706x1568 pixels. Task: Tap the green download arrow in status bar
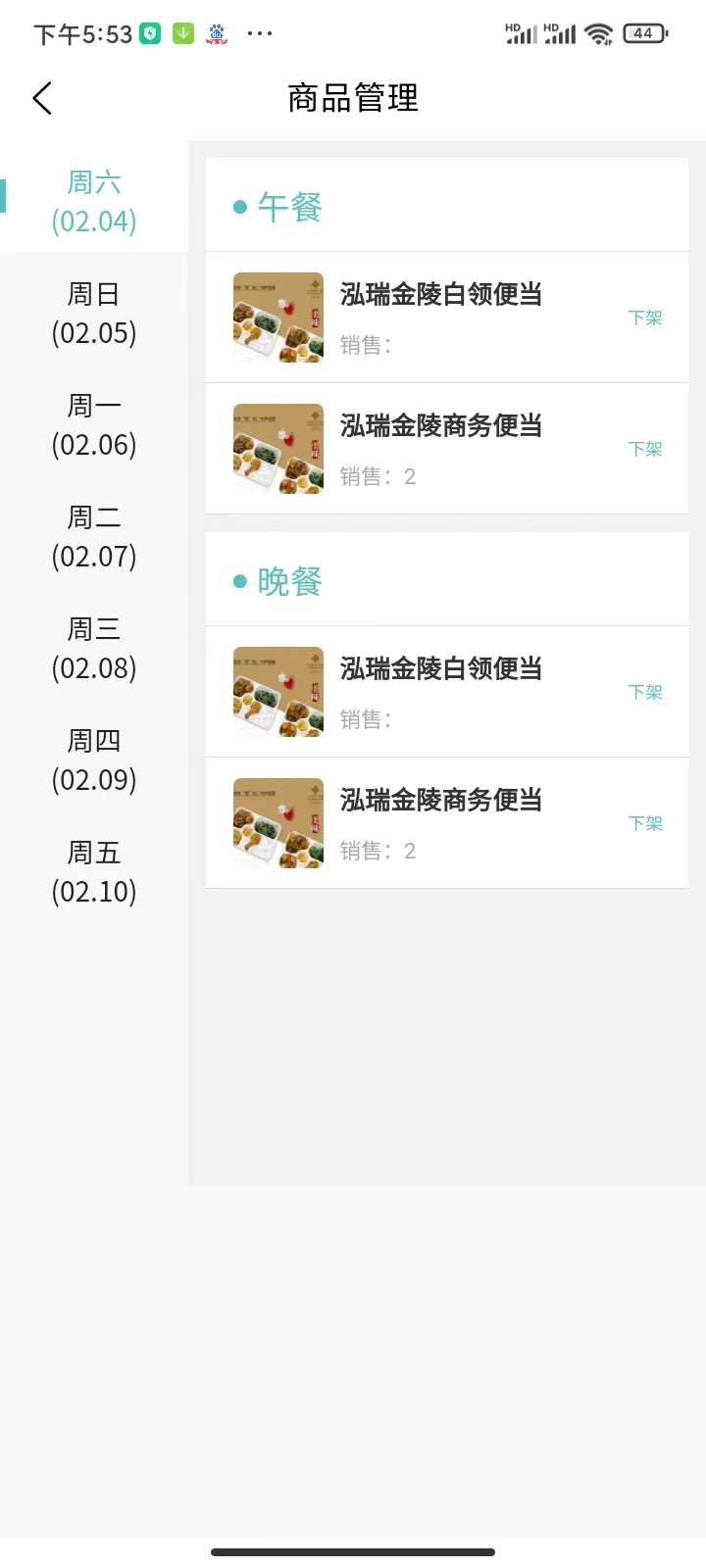point(182,32)
